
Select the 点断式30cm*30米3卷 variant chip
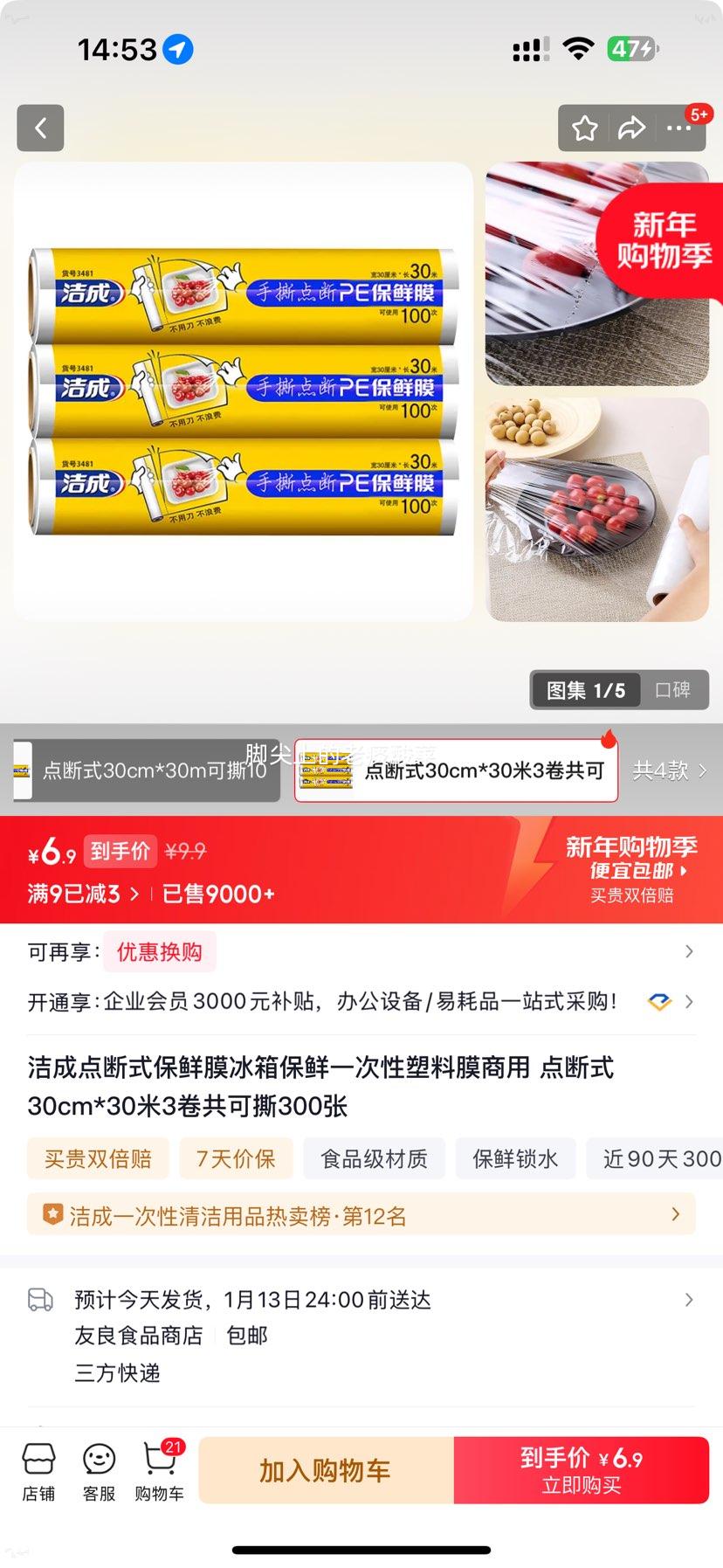pyautogui.click(x=454, y=771)
